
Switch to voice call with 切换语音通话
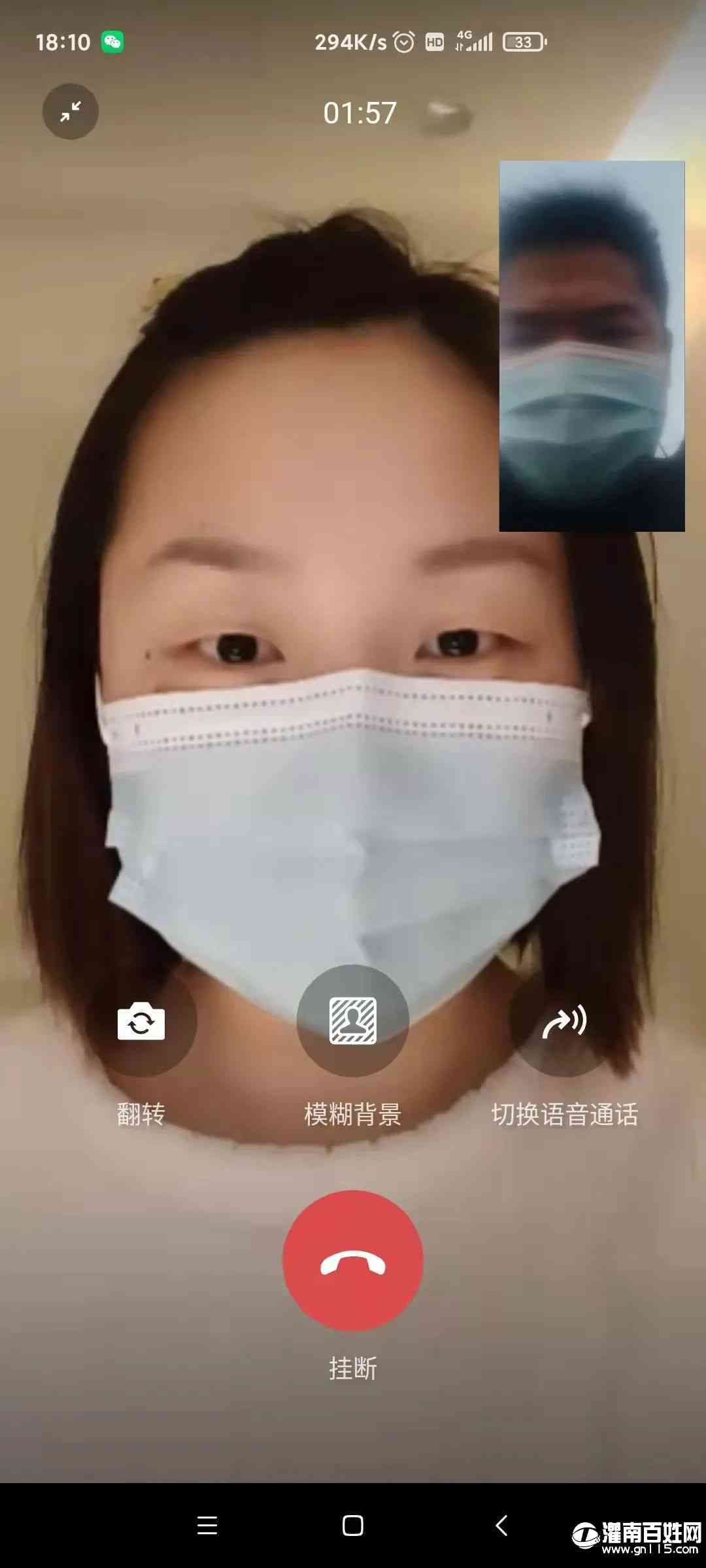(565, 1022)
